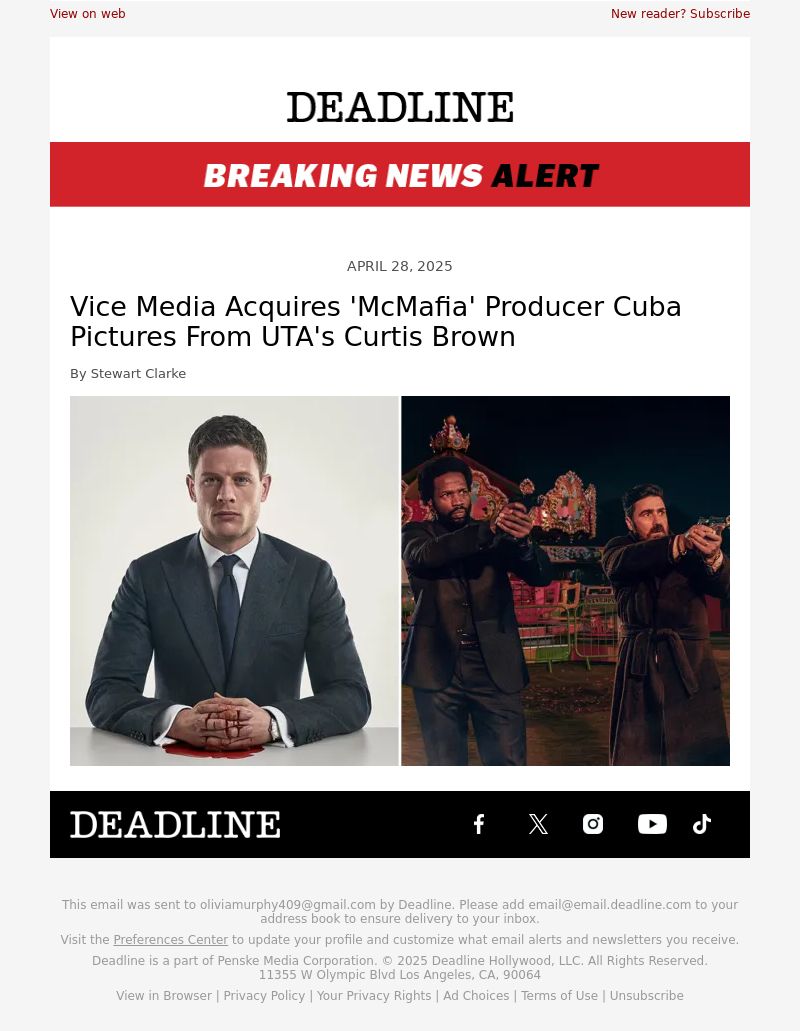
Task: Open Deadline's Instagram page
Action: coord(593,824)
